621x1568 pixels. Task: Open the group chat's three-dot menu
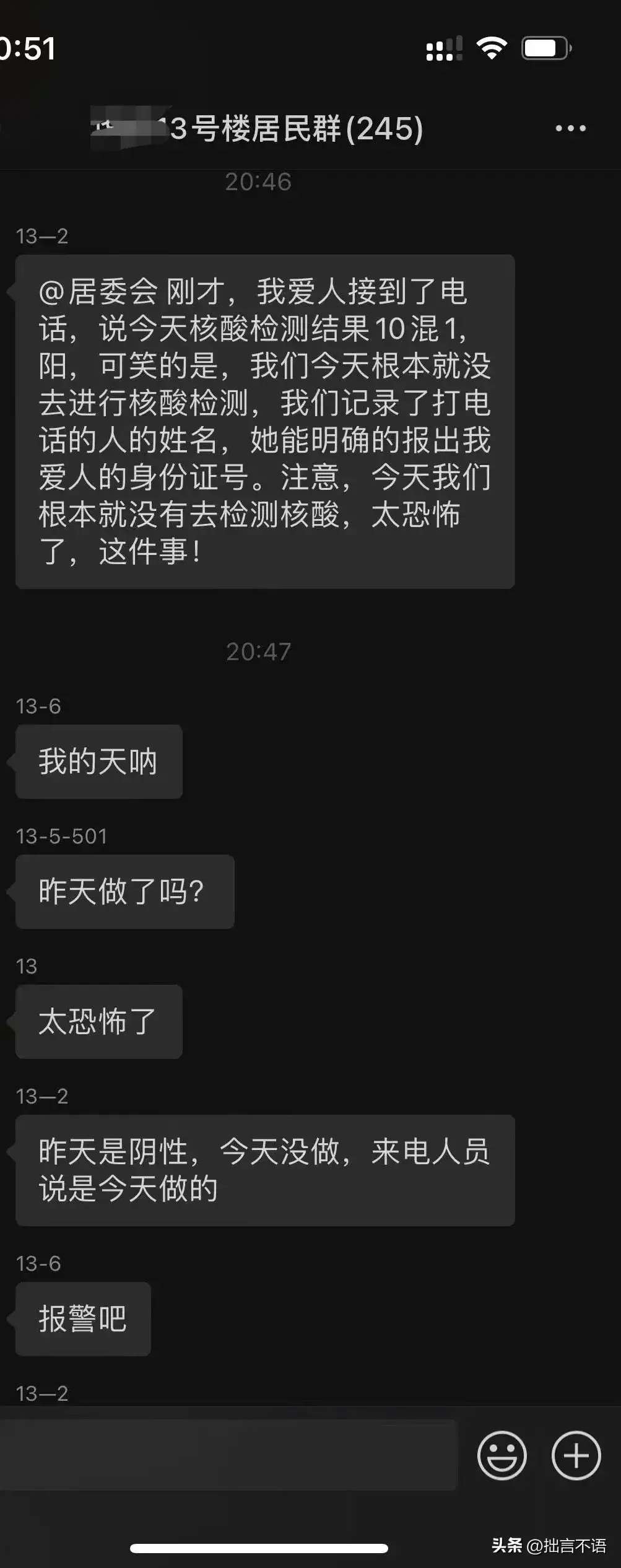[x=570, y=128]
